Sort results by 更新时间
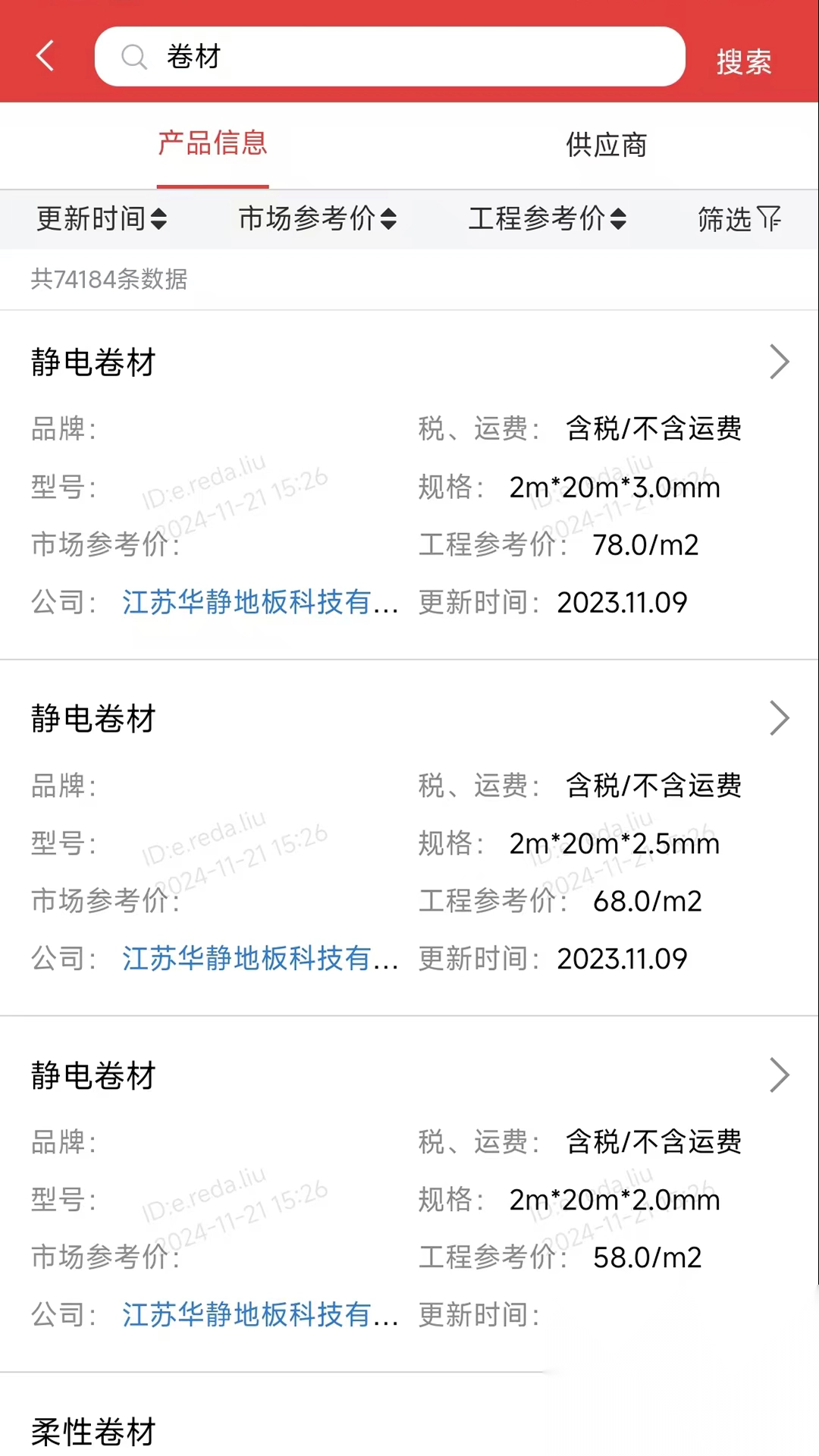The height and width of the screenshot is (1456, 819). [x=102, y=218]
